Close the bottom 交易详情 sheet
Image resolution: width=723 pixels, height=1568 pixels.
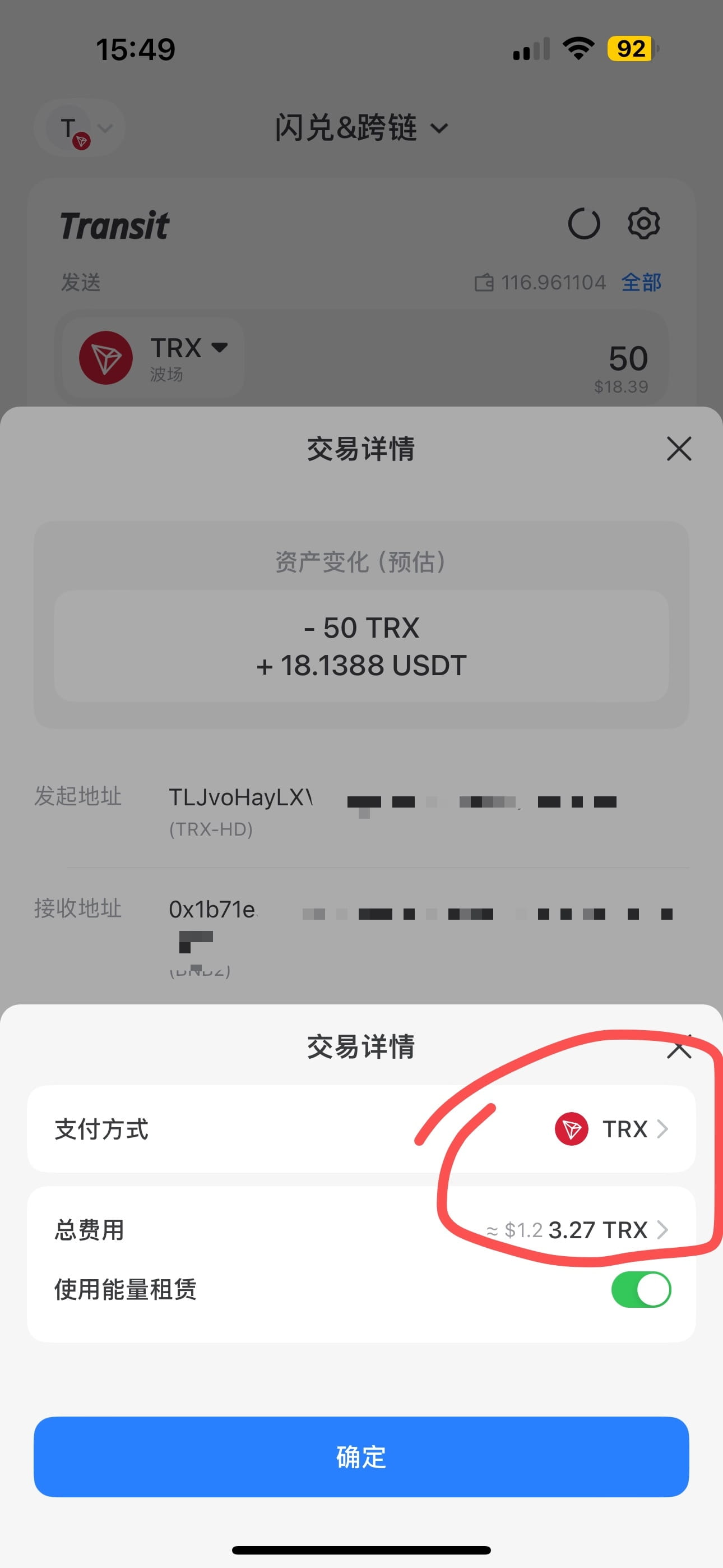pyautogui.click(x=679, y=1047)
